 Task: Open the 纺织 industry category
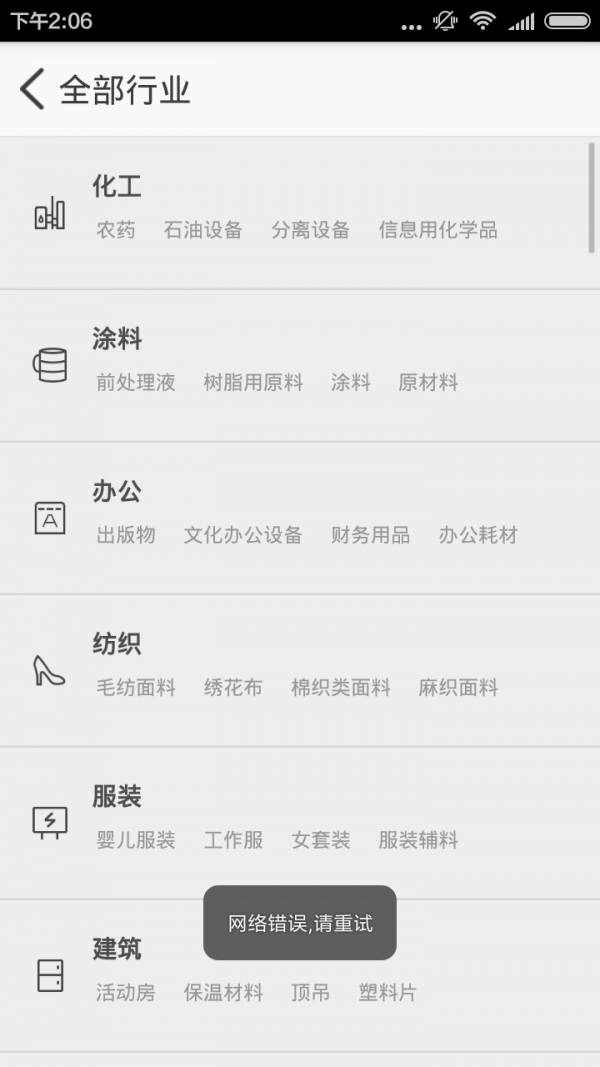pyautogui.click(x=117, y=644)
